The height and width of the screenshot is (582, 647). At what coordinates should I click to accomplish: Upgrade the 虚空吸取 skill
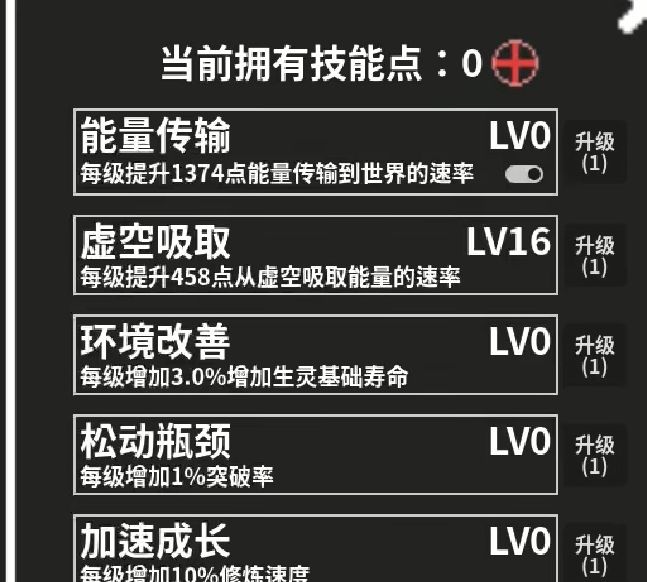tap(594, 255)
